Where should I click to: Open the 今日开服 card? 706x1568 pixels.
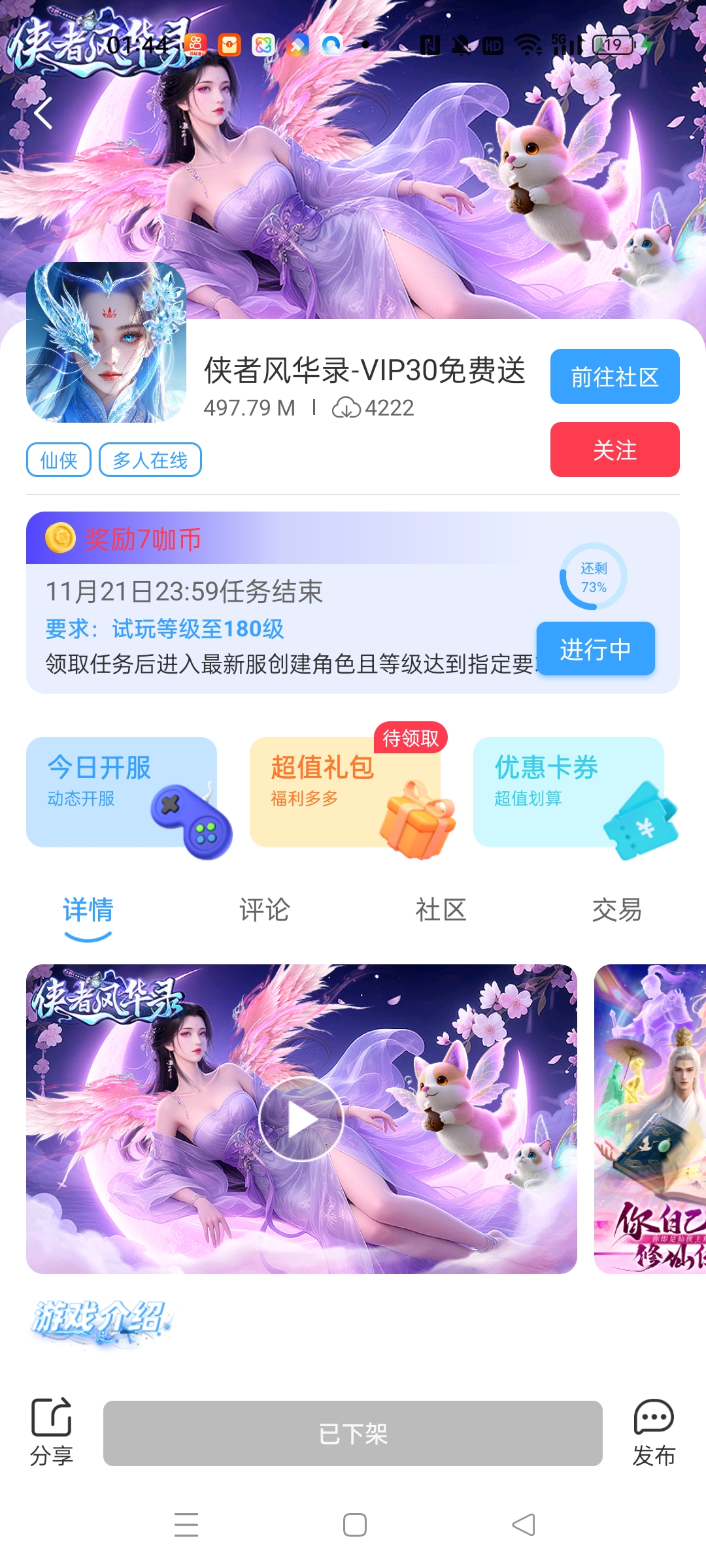point(122,792)
